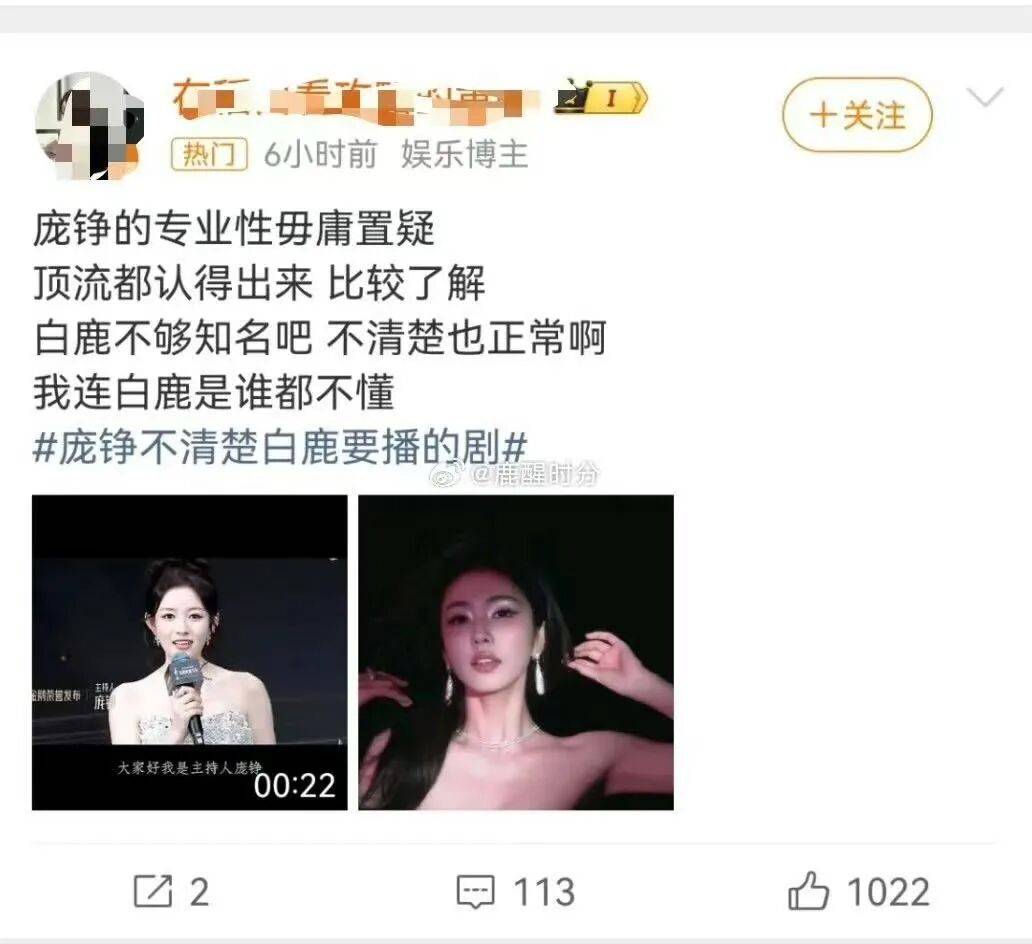1032x944 pixels.
Task: Tap the +关注 follow button
Action: (x=856, y=115)
